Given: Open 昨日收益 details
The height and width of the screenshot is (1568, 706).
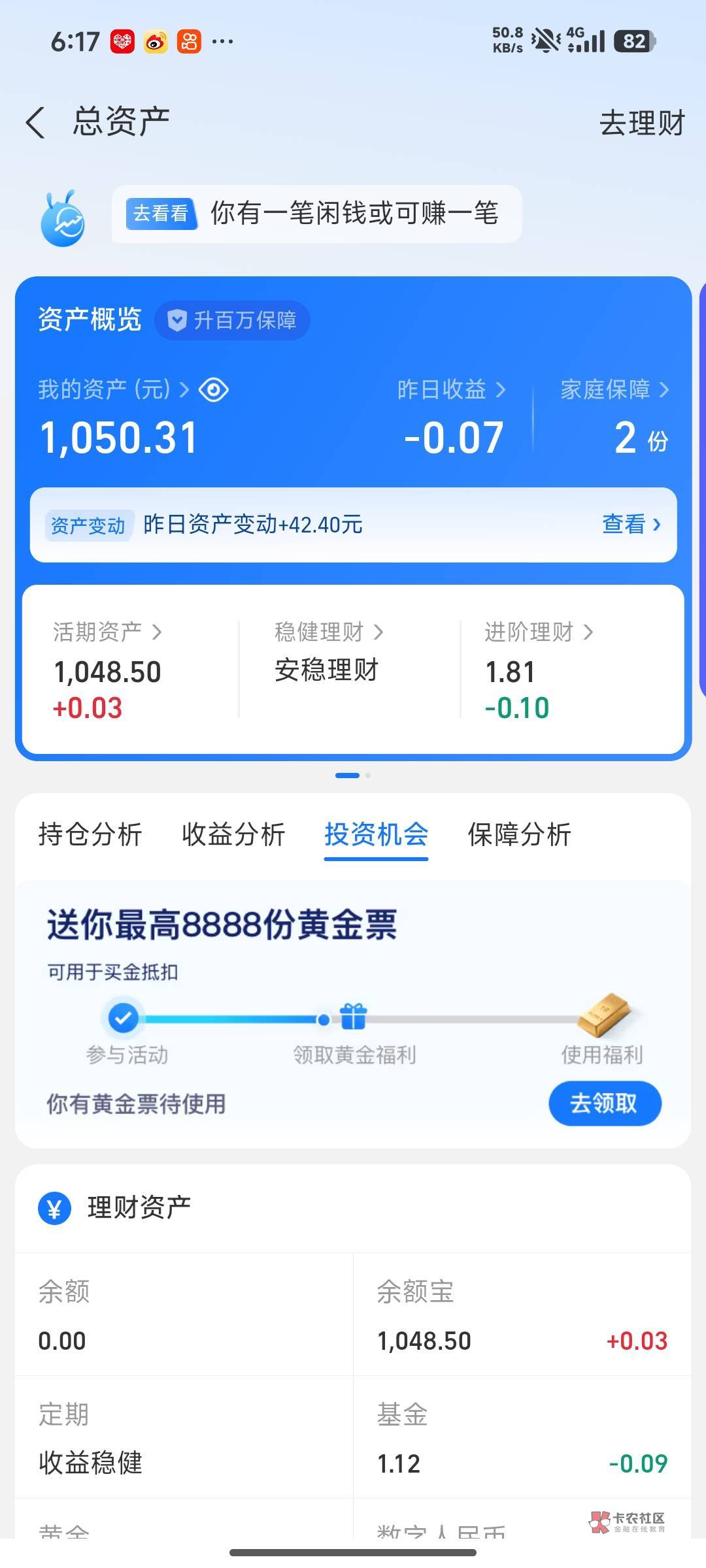Looking at the screenshot, I should 452,389.
